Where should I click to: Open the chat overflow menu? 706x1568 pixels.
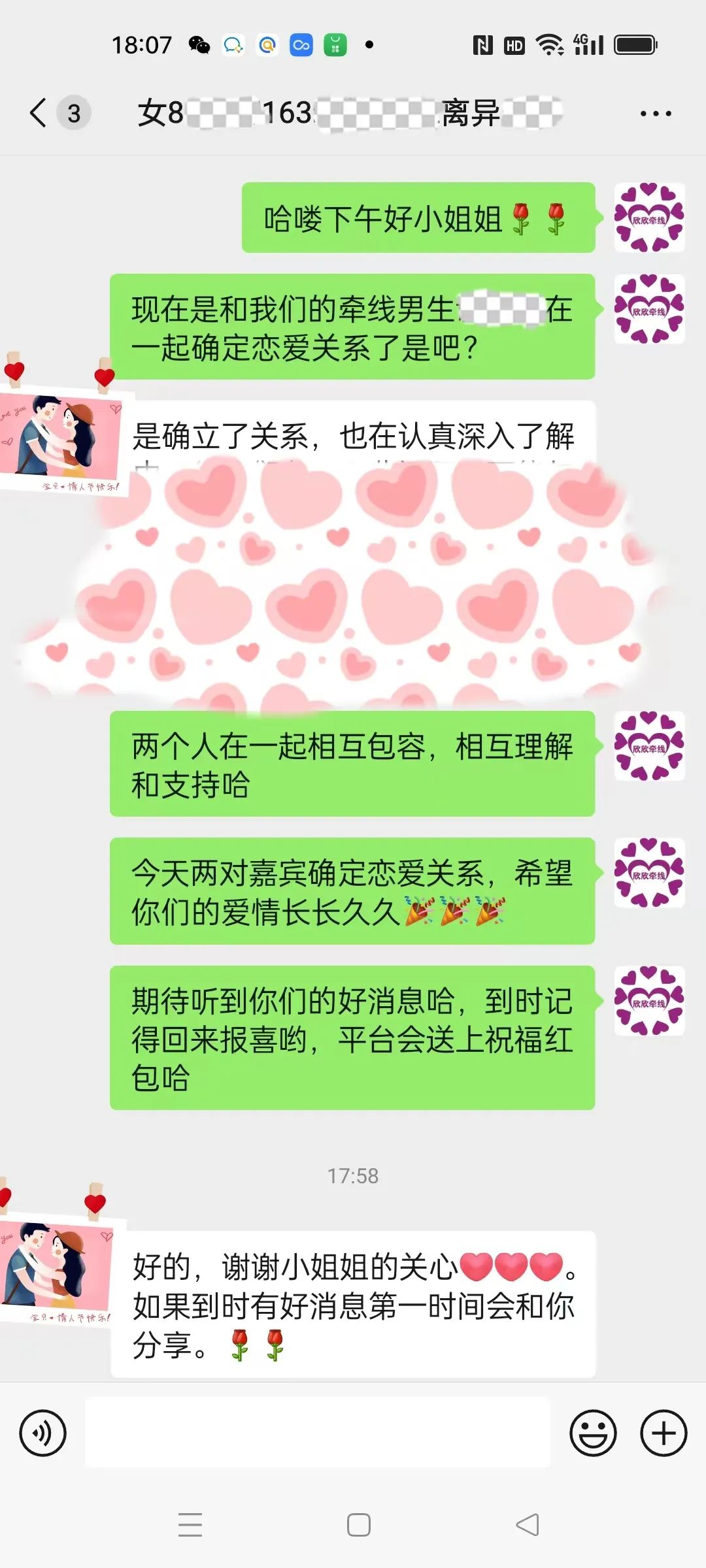[656, 114]
